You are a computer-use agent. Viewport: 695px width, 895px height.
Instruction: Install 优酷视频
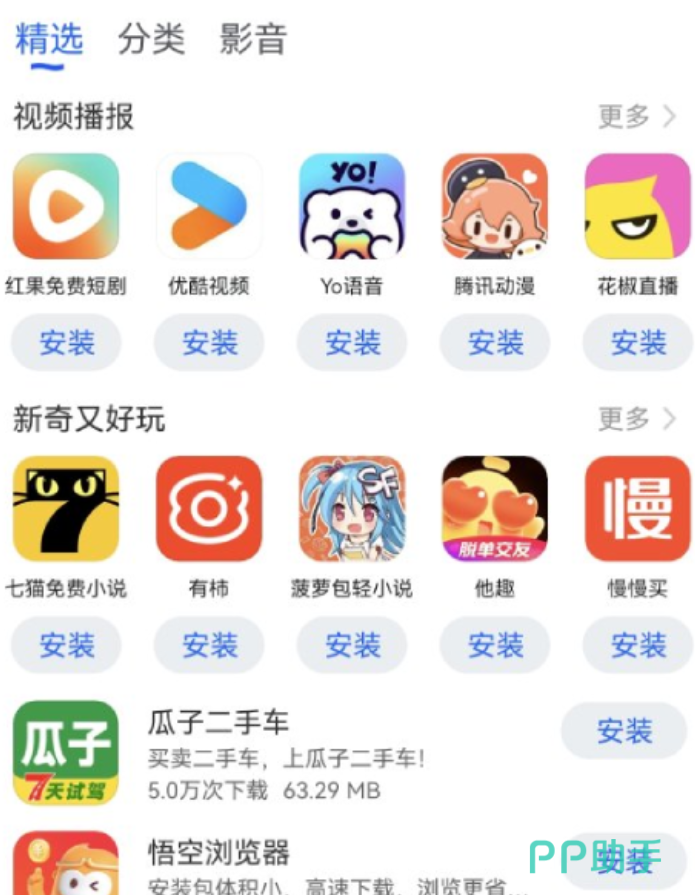click(209, 343)
